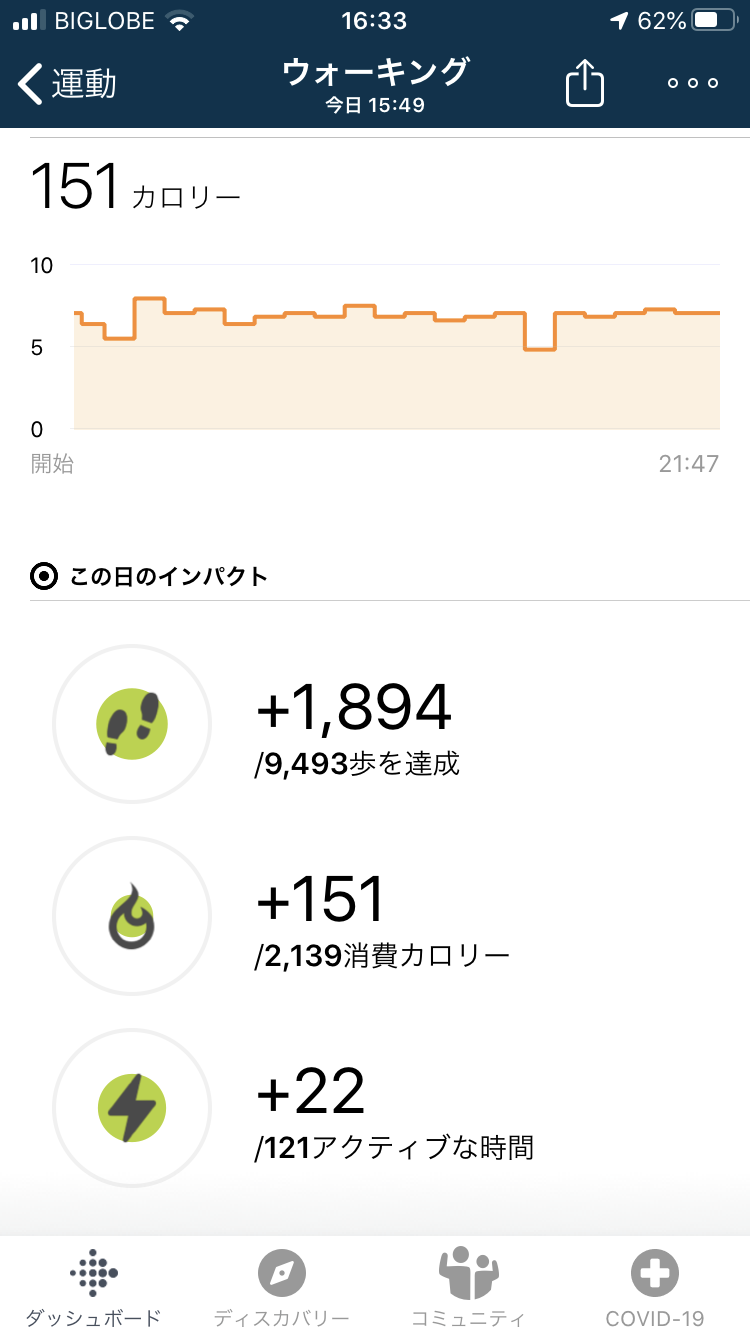The height and width of the screenshot is (1334, 750).
Task: Open the COVID-19 tab
Action: pos(655,1286)
